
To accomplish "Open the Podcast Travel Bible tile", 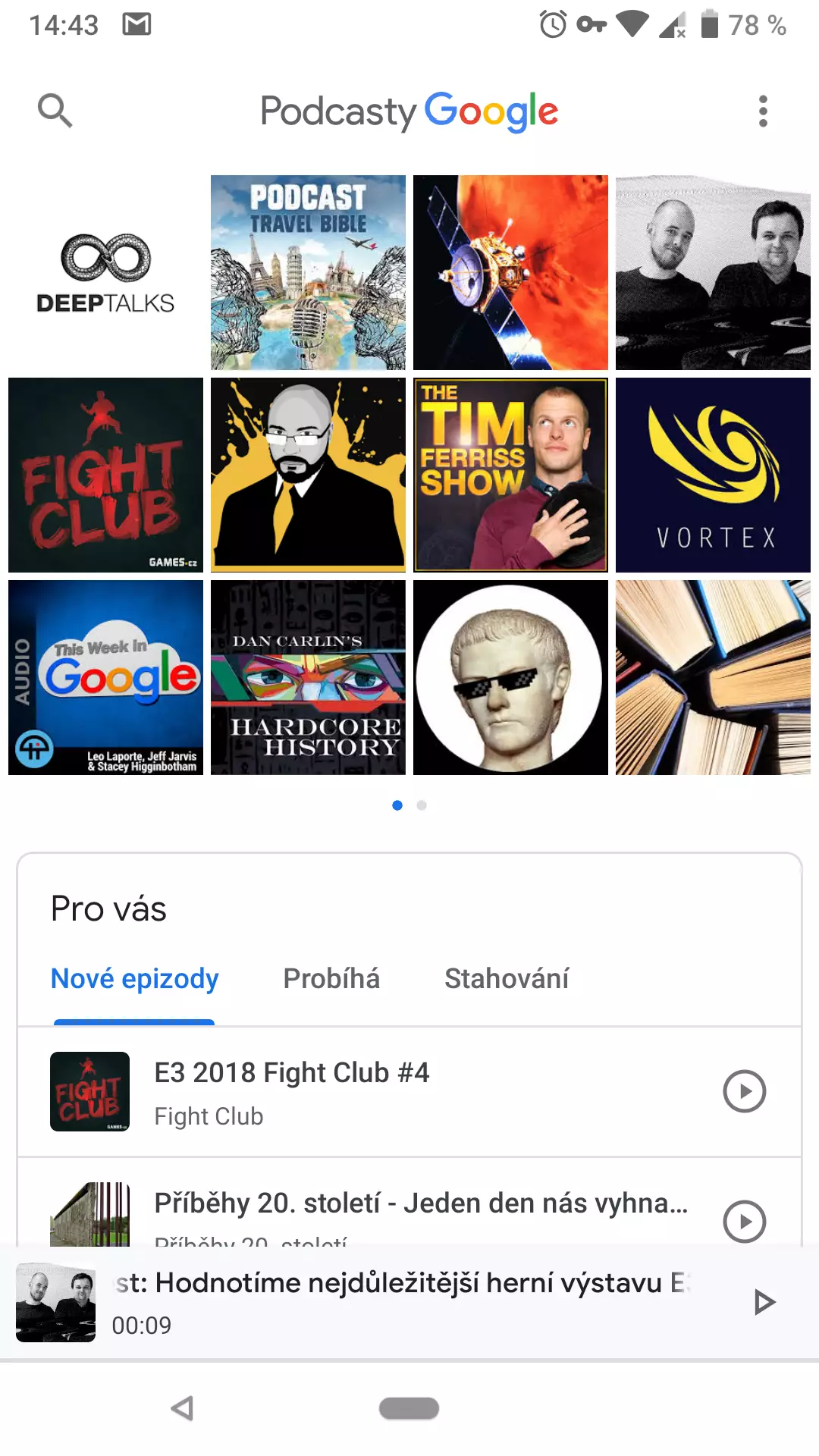I will pyautogui.click(x=308, y=273).
